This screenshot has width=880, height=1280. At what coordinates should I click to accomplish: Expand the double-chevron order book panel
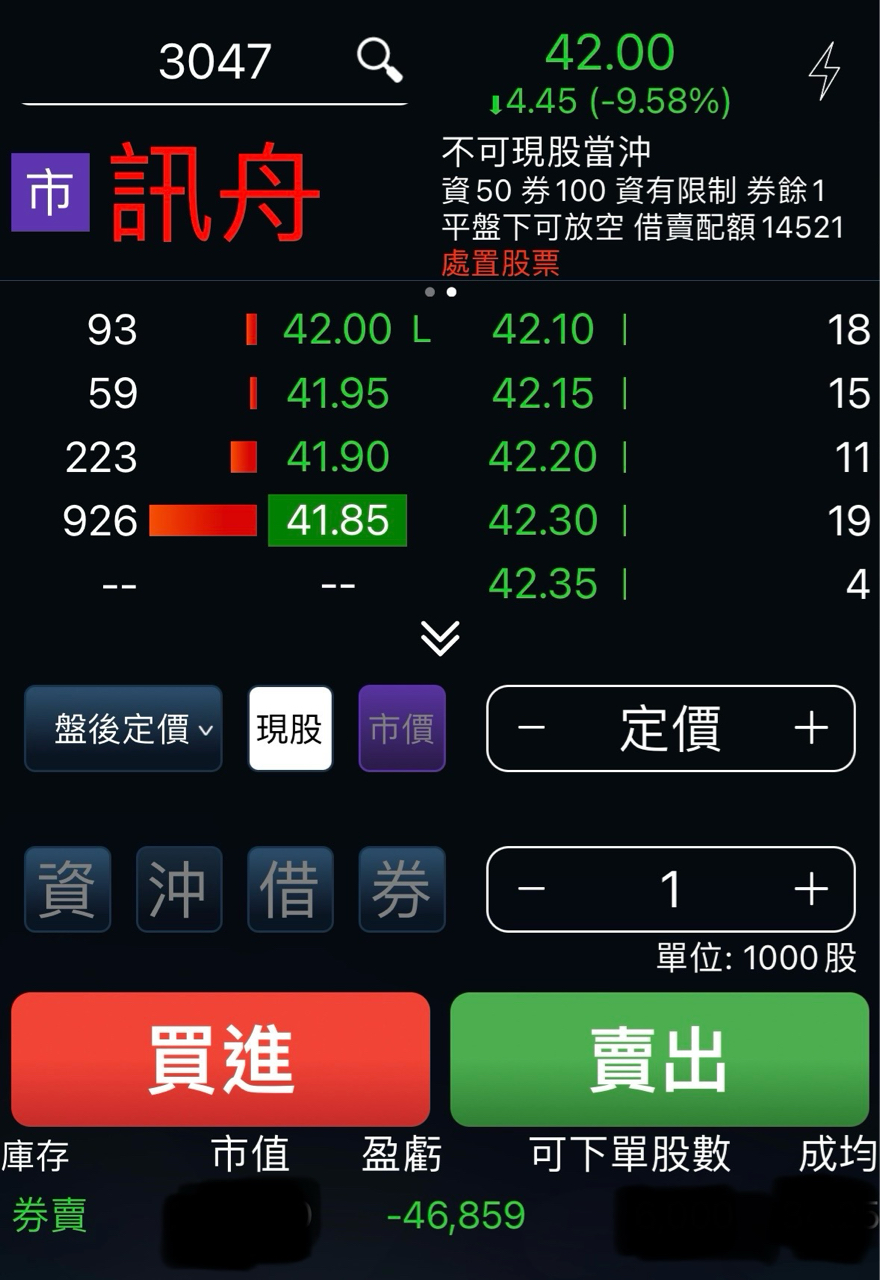(x=440, y=638)
